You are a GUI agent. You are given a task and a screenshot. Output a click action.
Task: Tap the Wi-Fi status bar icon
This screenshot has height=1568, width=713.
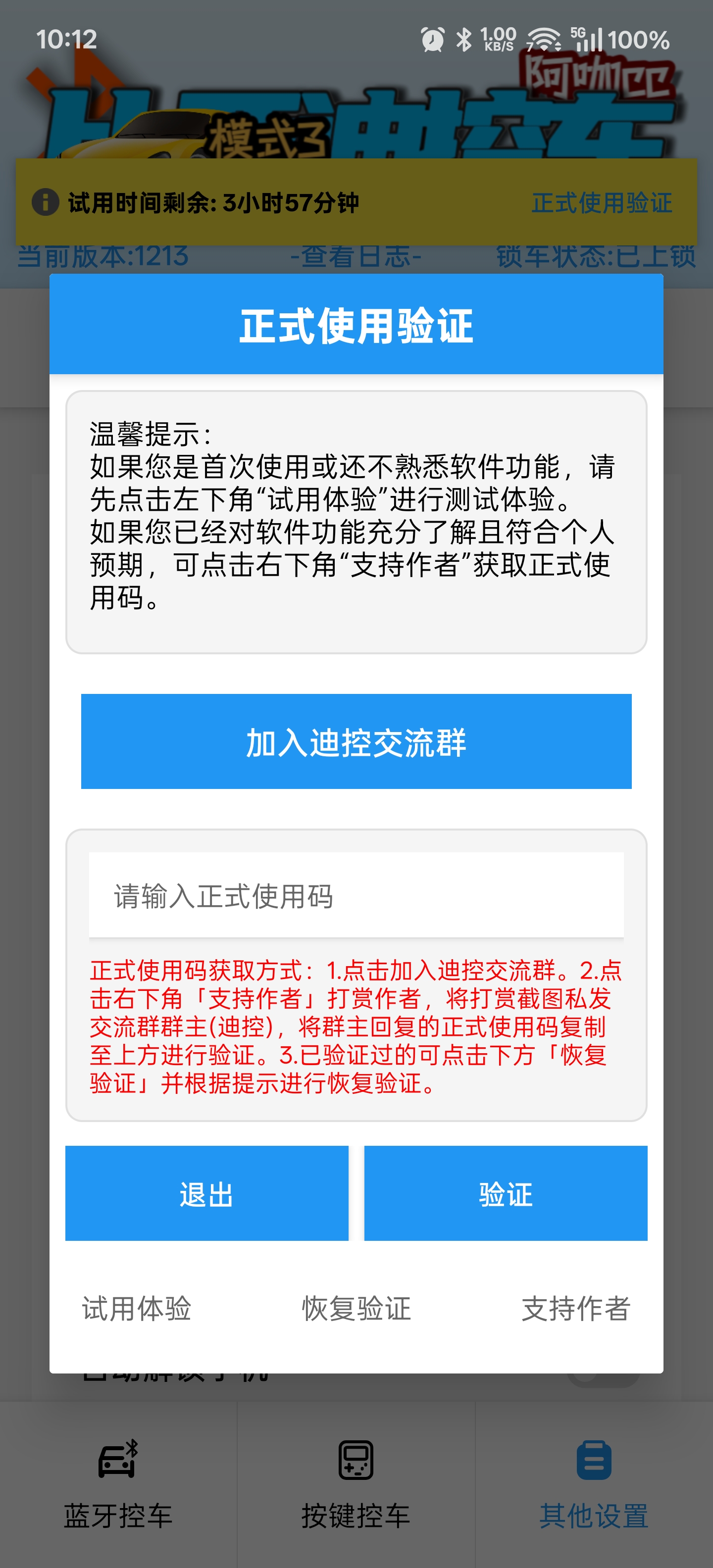[x=544, y=40]
